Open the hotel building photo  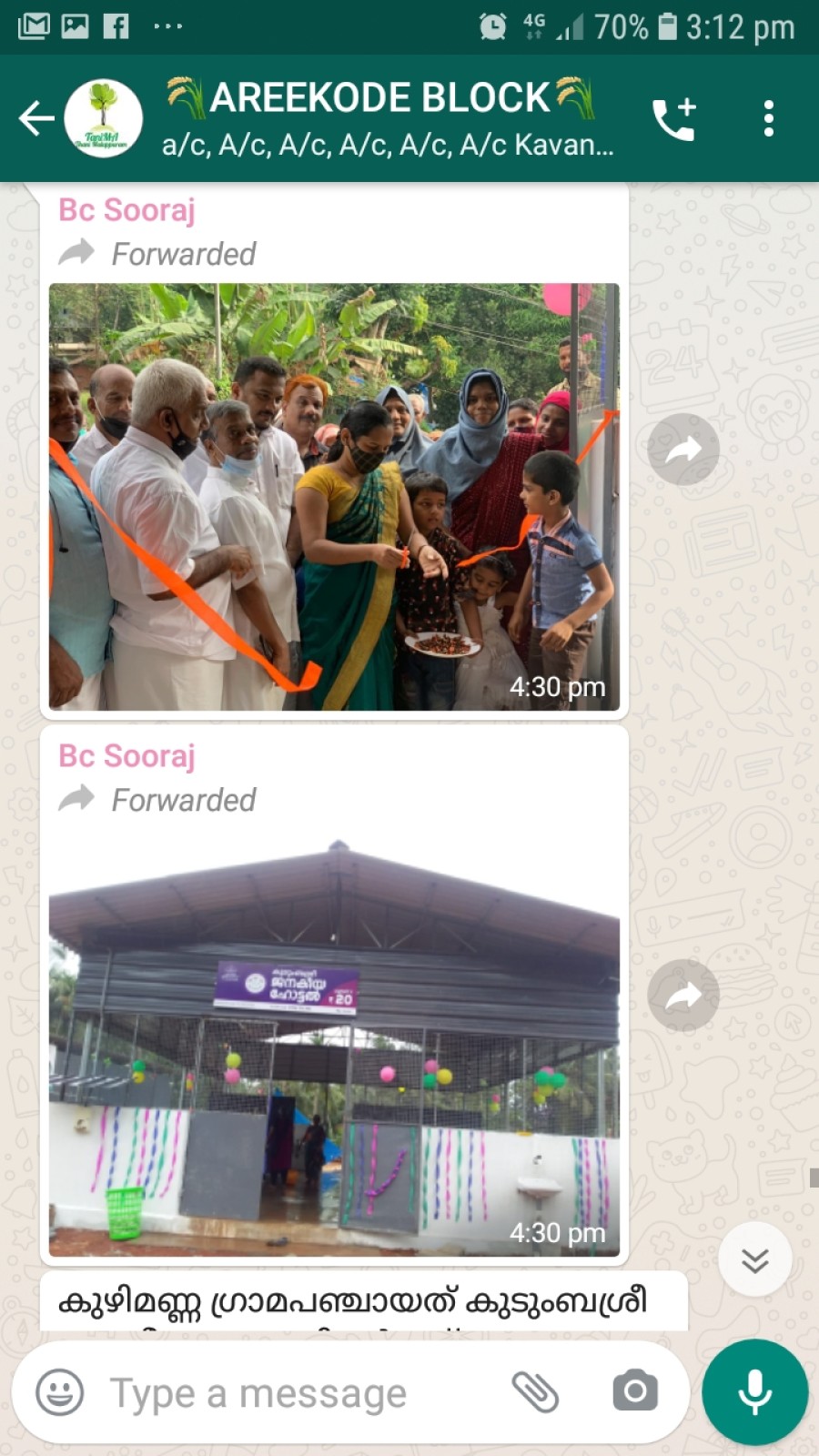[334, 1046]
